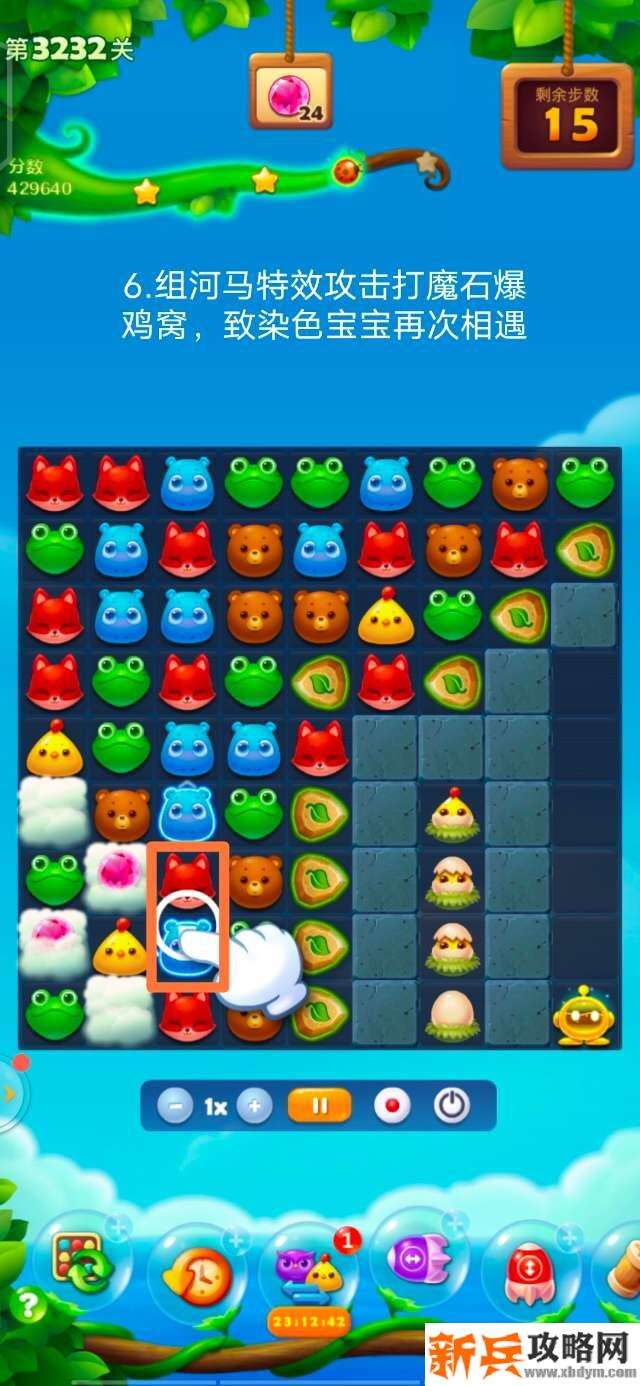Screen dimensions: 640x1386
Task: Tap the power button on control bar
Action: (x=451, y=1106)
